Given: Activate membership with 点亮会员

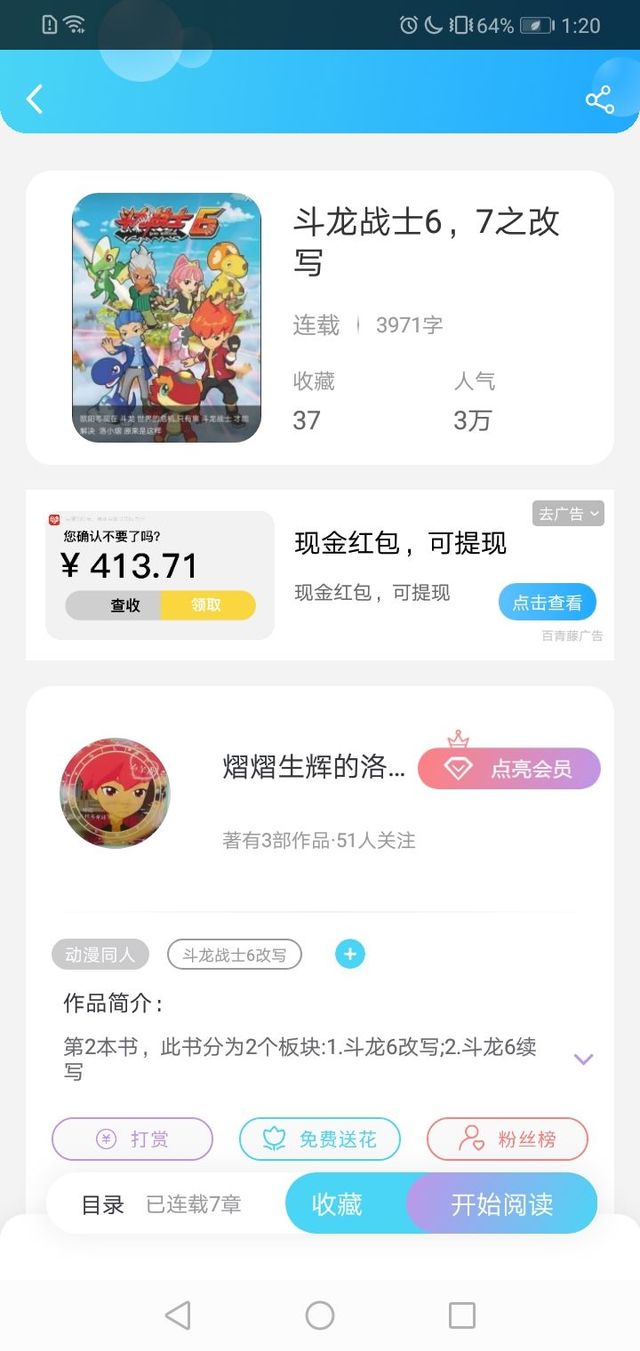Looking at the screenshot, I should pyautogui.click(x=509, y=768).
